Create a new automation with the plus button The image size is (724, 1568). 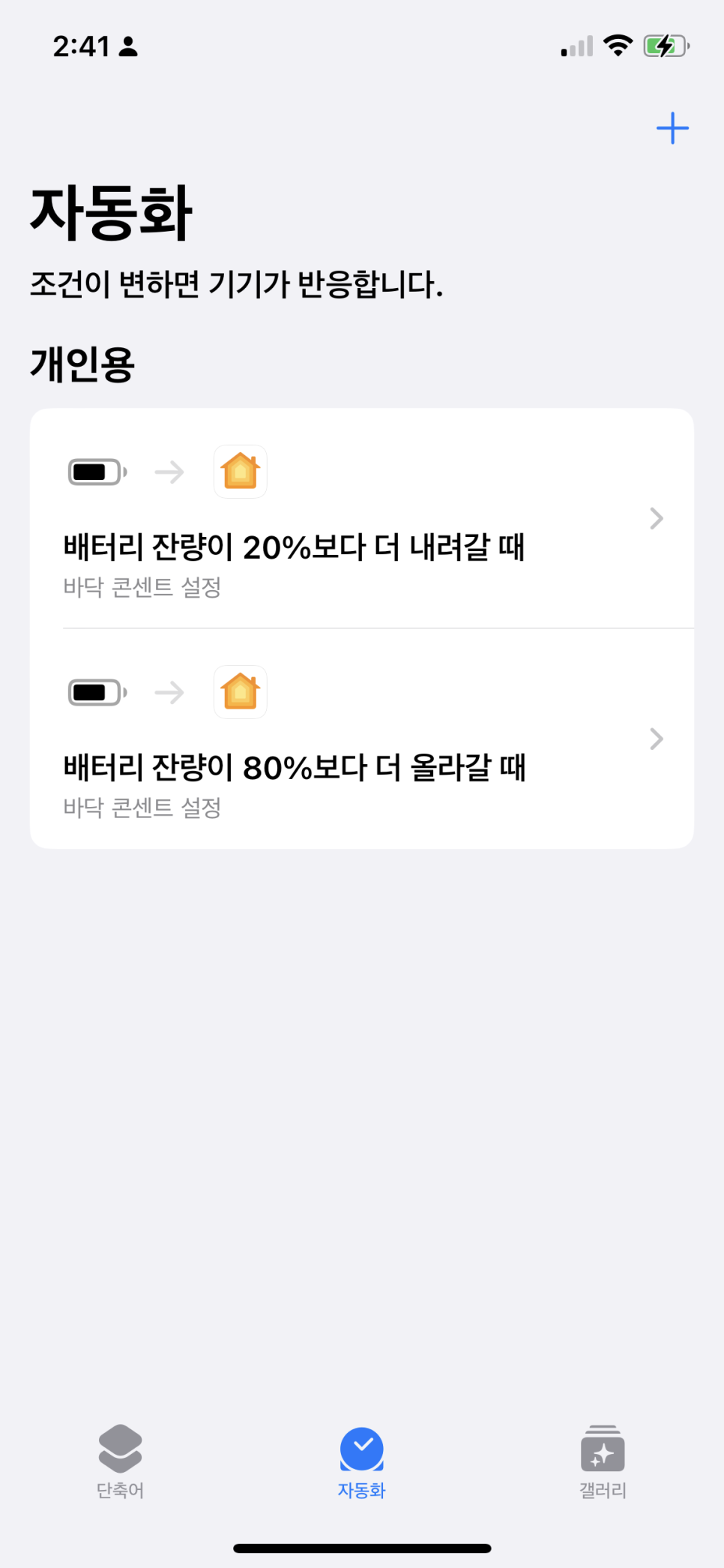(672, 127)
